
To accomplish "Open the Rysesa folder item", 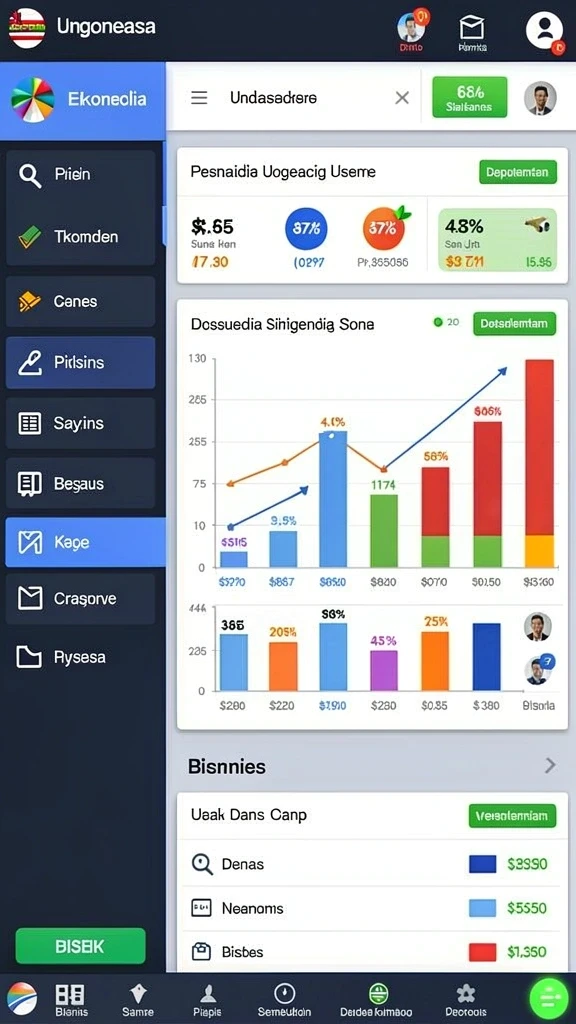I will coord(80,657).
